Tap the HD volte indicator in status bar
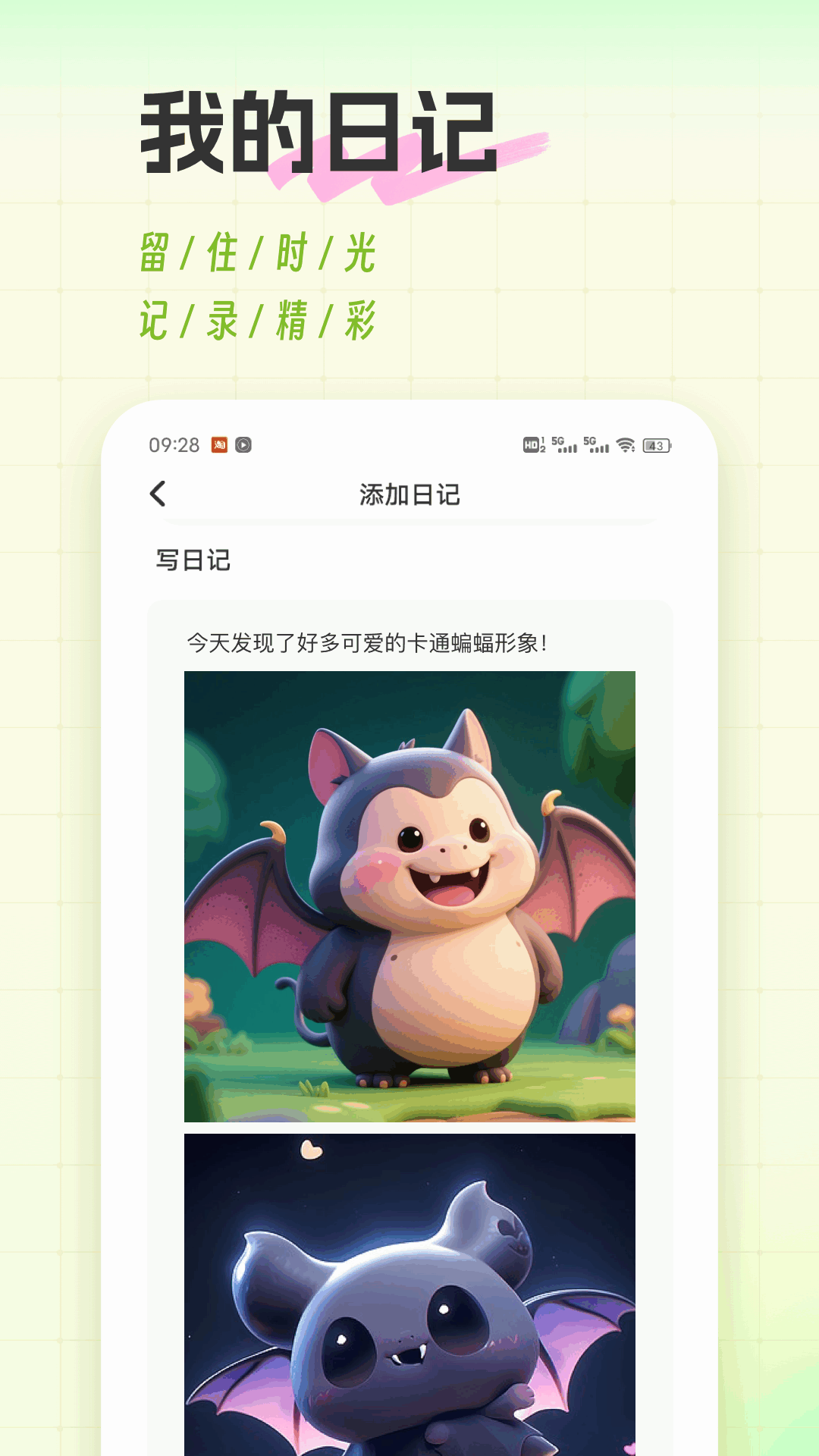Viewport: 819px width, 1456px height. coord(531,444)
